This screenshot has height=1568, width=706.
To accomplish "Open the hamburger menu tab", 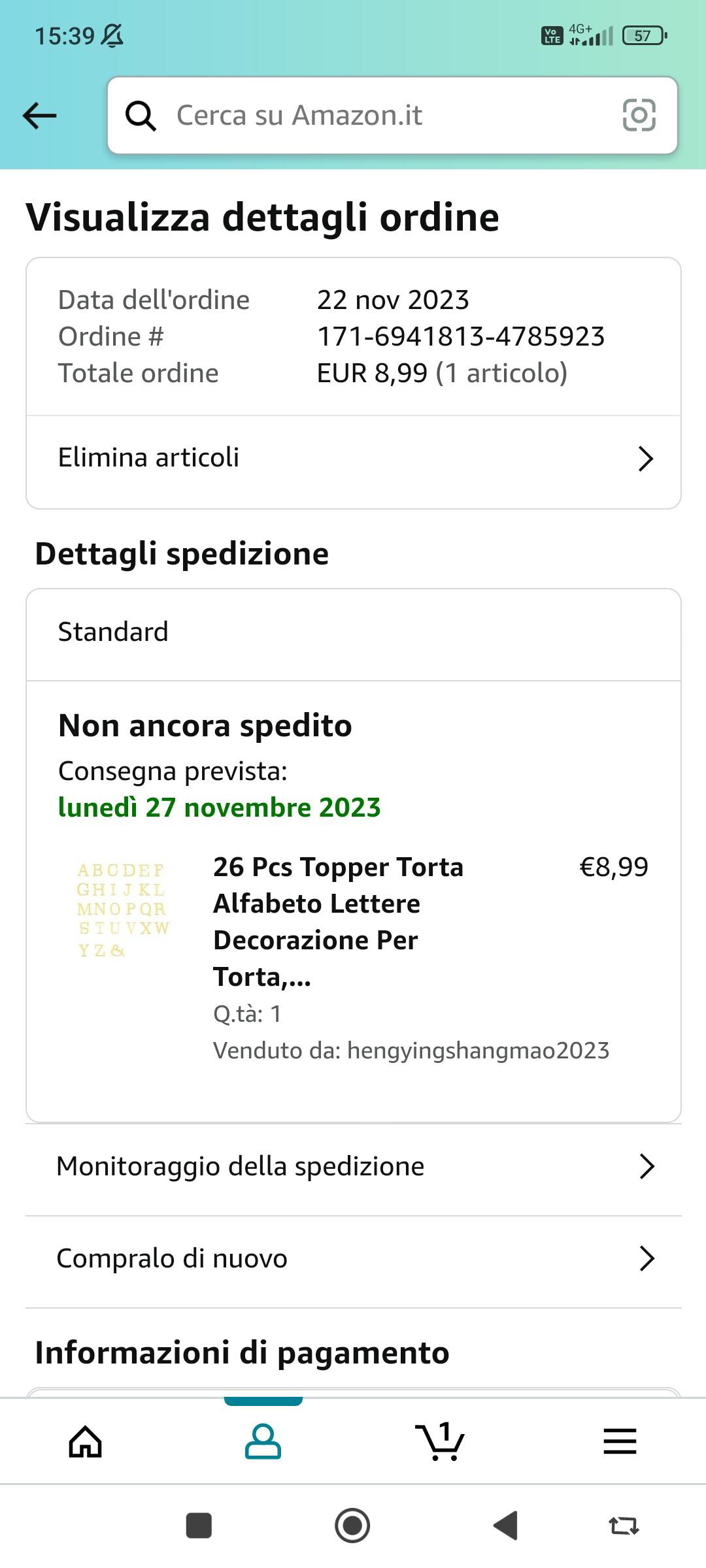I will coord(620,1441).
